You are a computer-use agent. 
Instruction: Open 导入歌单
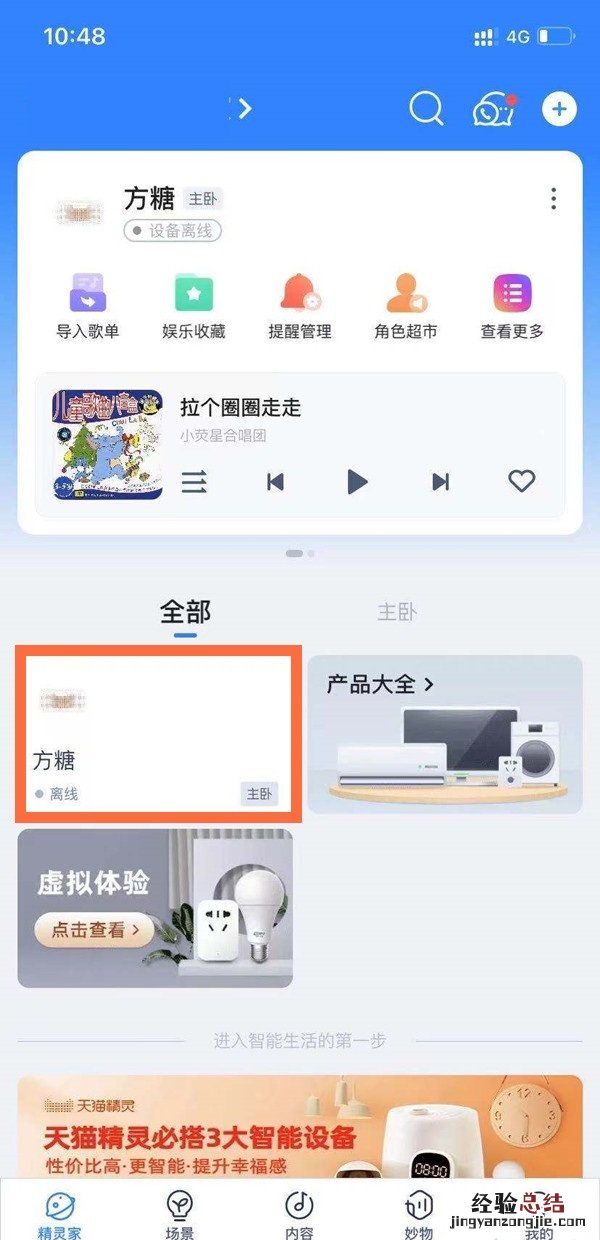coord(88,306)
